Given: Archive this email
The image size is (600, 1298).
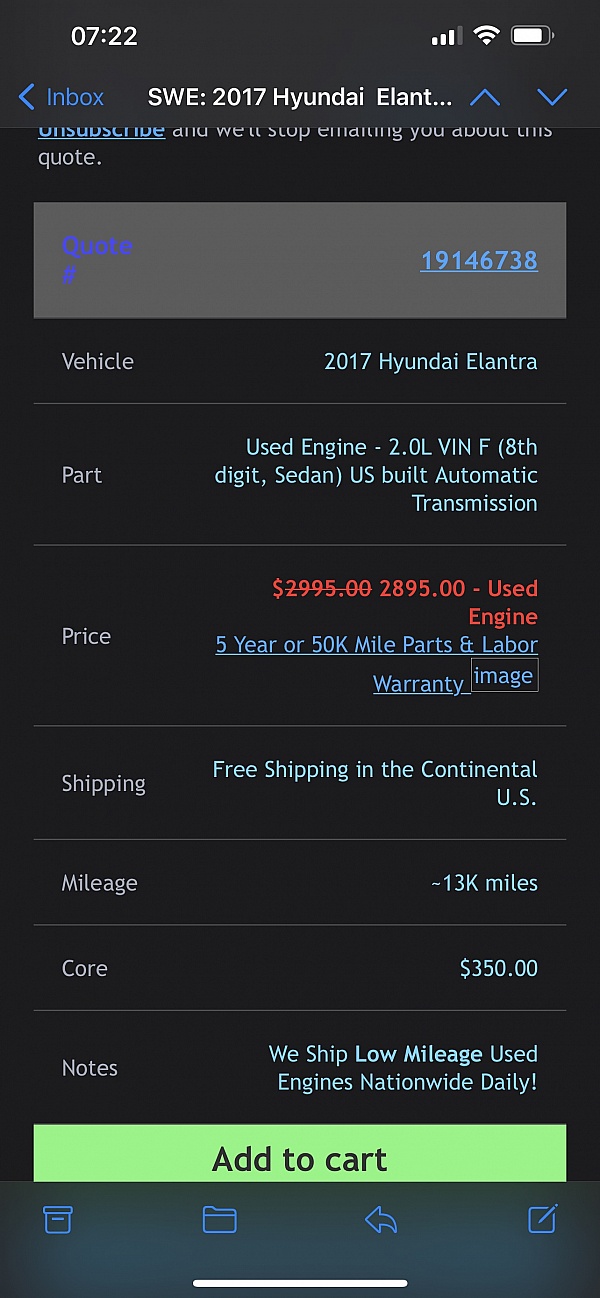Looking at the screenshot, I should coord(58,1219).
